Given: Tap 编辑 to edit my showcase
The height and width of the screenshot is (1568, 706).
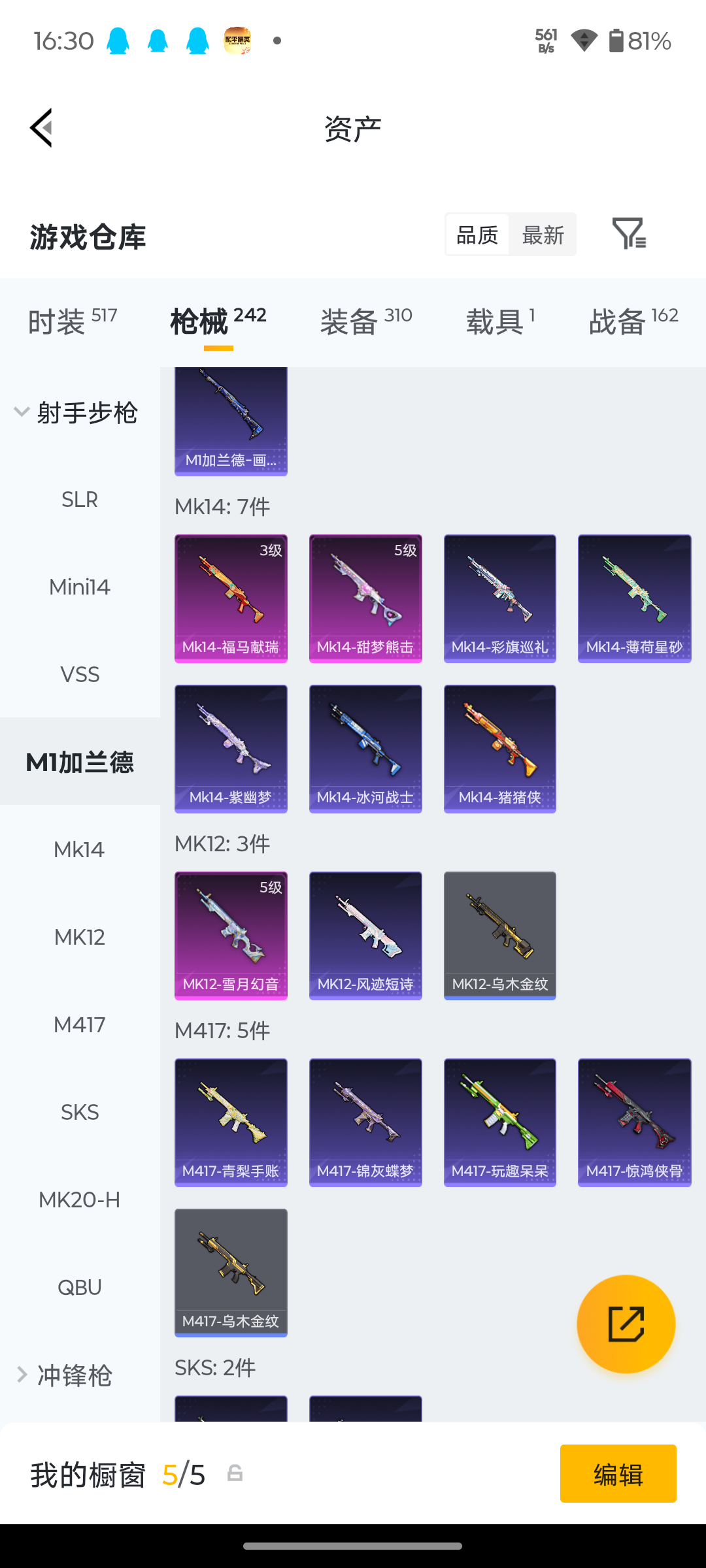Looking at the screenshot, I should pyautogui.click(x=618, y=1474).
